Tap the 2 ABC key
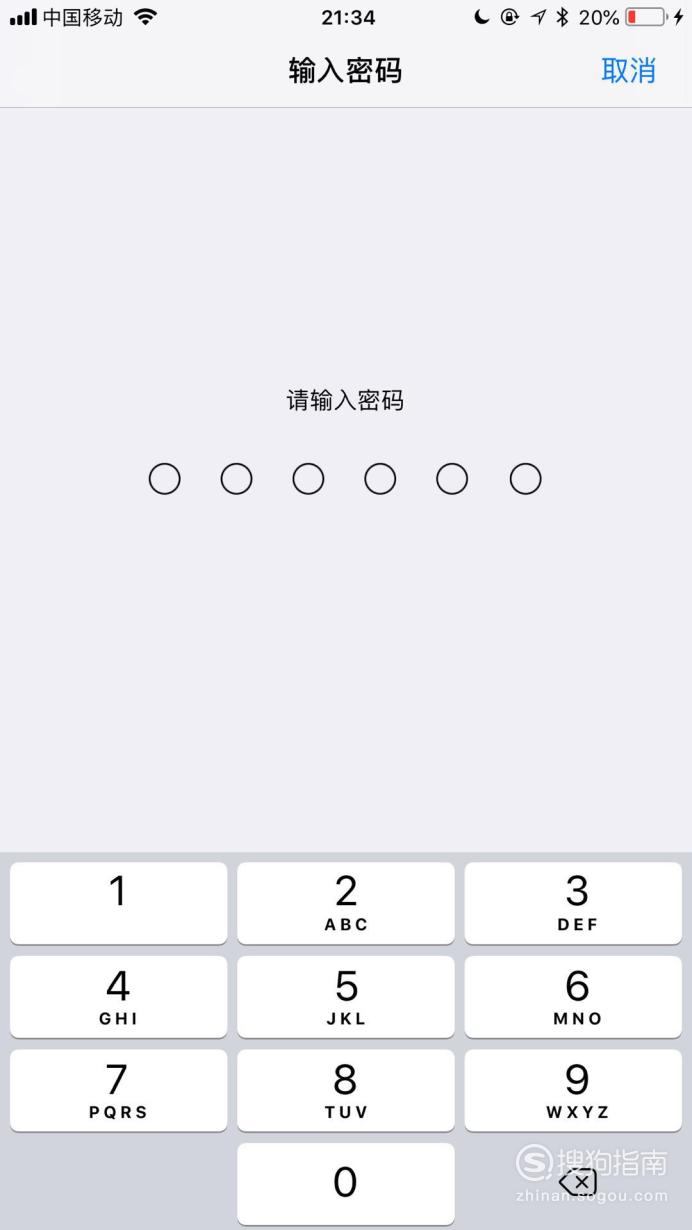Screen dimensions: 692x1230 pyautogui.click(x=346, y=903)
